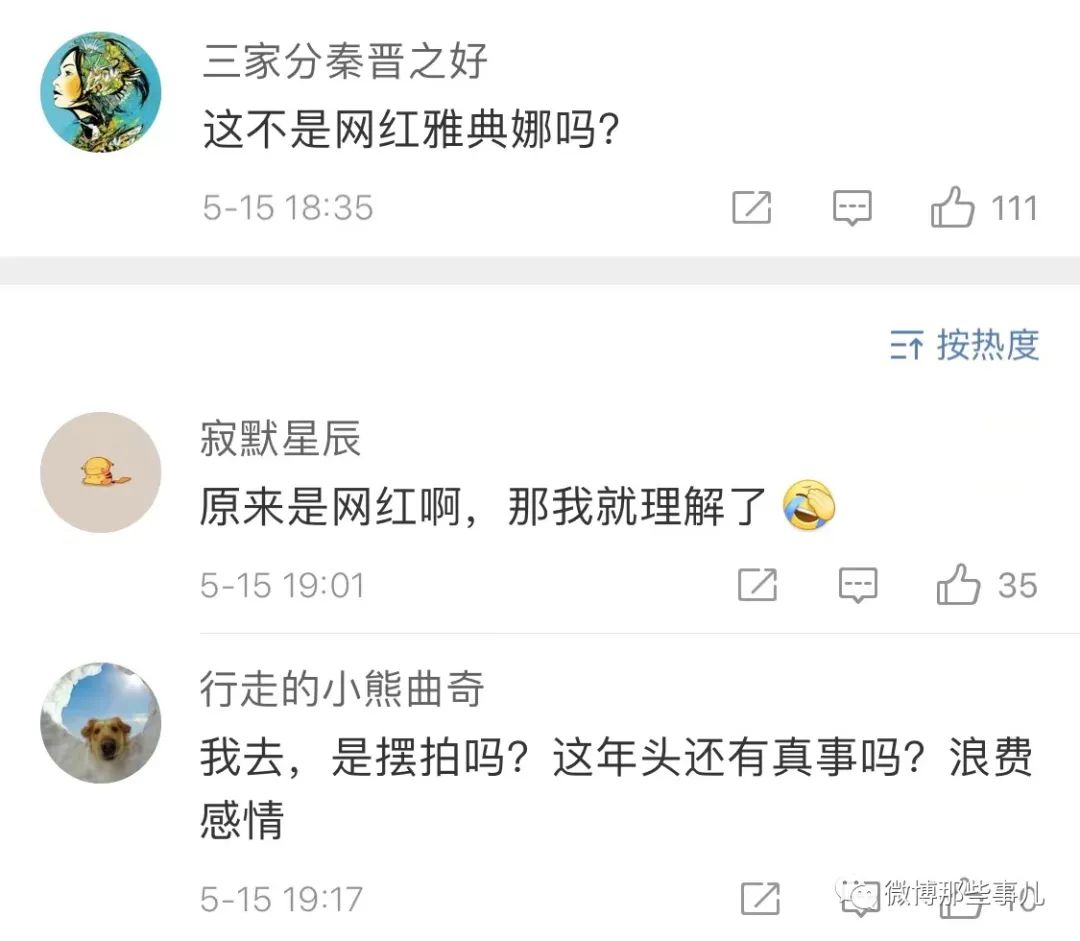Open 寂默星辰's avatar
This screenshot has width=1080, height=941.
[x=100, y=472]
